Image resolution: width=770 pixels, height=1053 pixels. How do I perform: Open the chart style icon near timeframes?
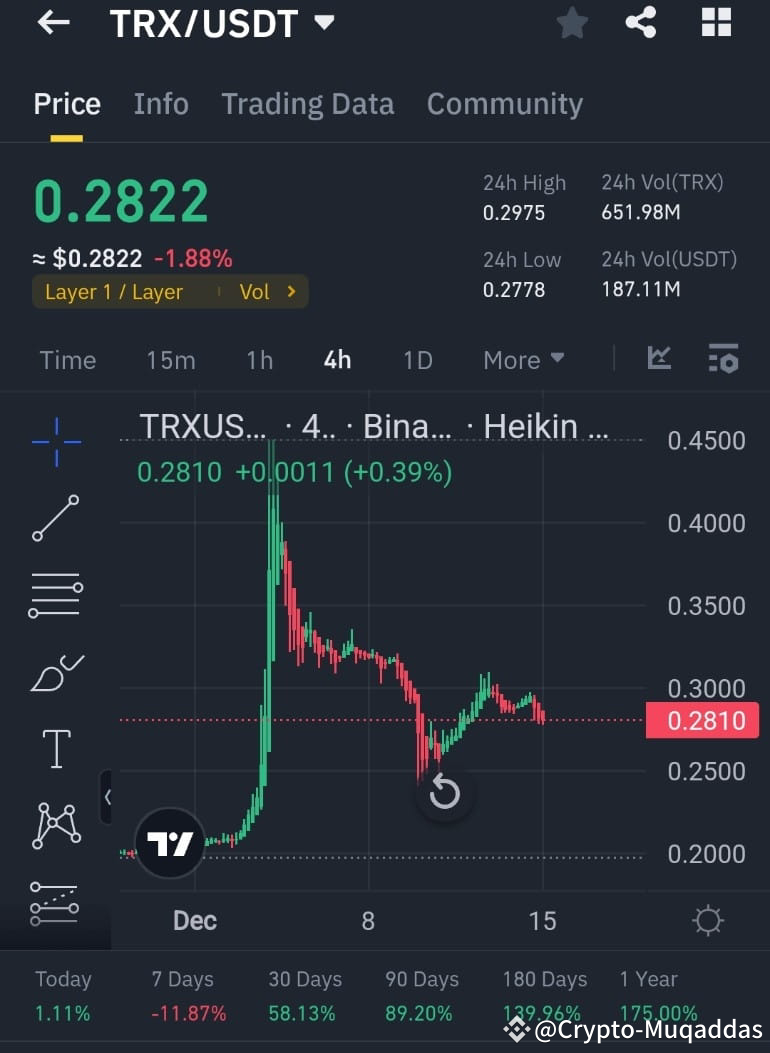point(658,358)
